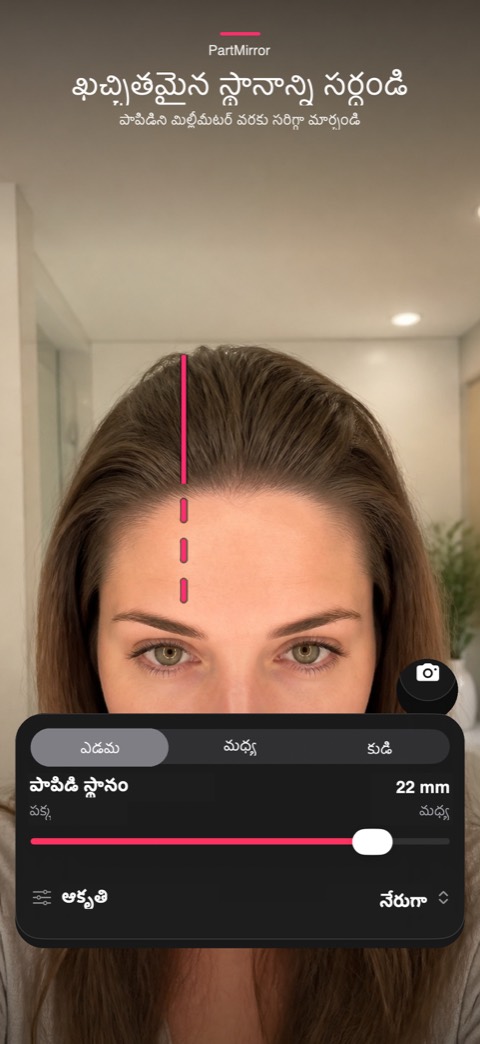Select the ఎడమ segment

point(99,747)
